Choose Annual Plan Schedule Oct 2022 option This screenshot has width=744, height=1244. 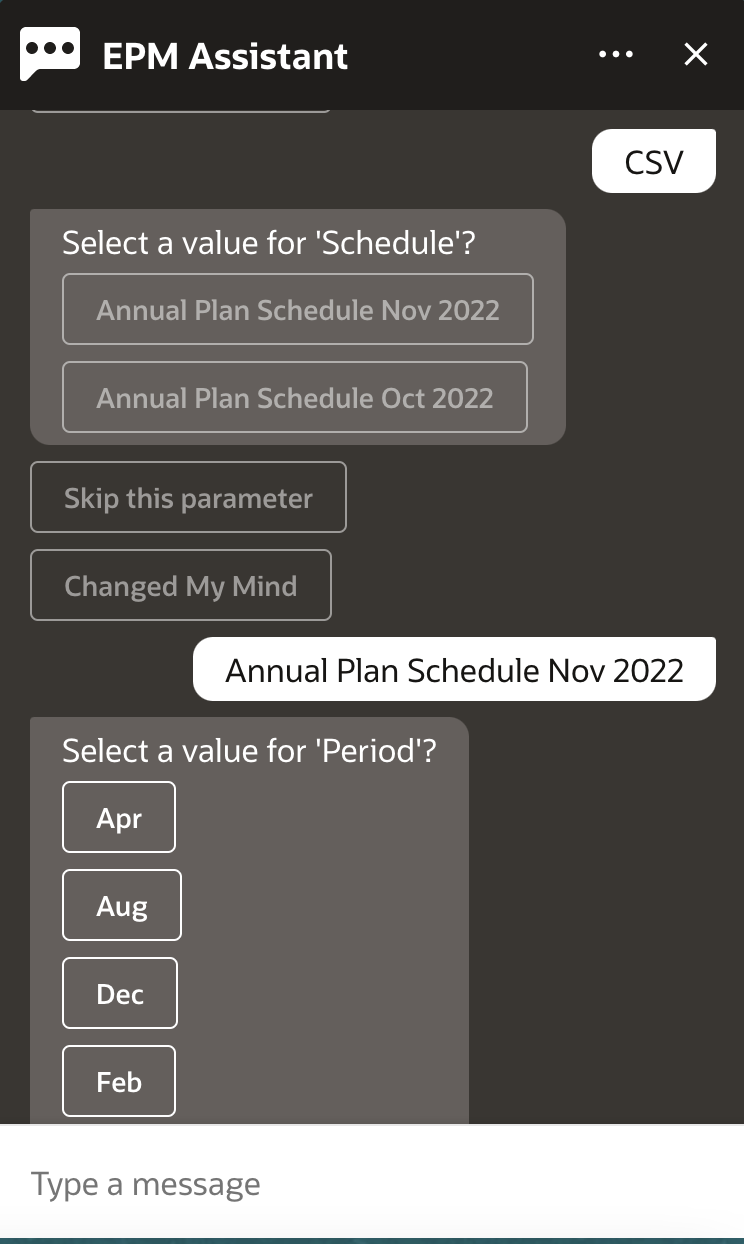click(295, 398)
